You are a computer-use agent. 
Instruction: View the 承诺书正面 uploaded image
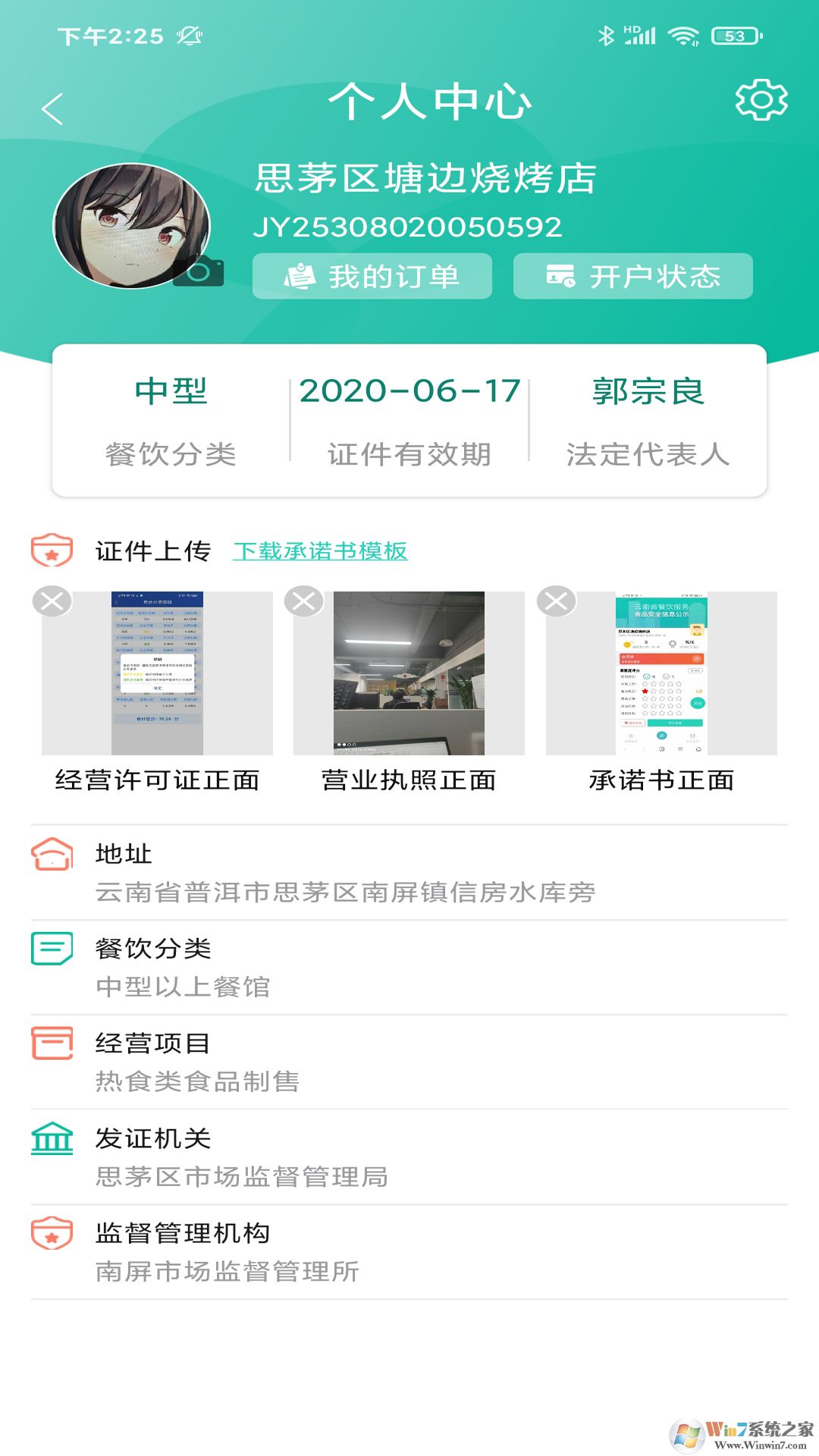click(661, 675)
